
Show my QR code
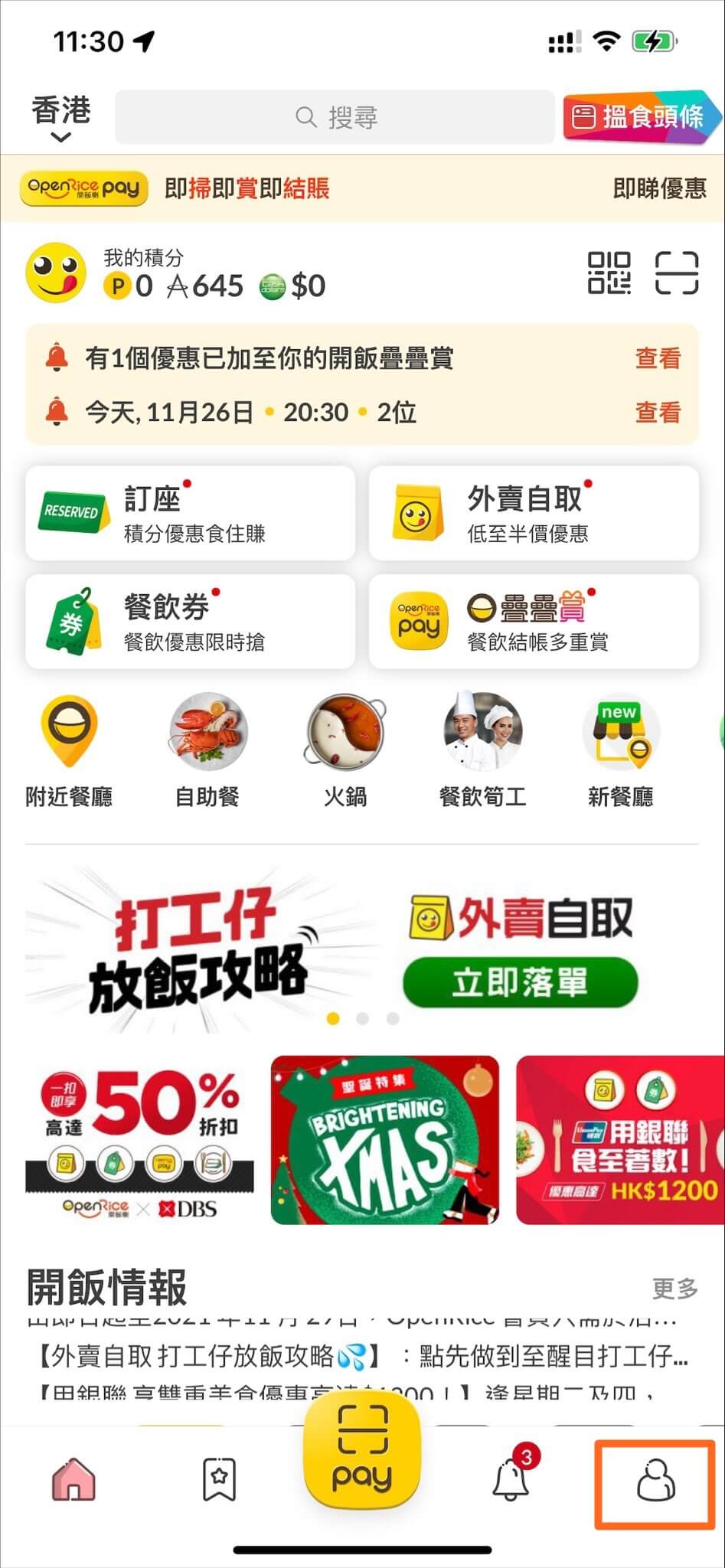pyautogui.click(x=609, y=273)
